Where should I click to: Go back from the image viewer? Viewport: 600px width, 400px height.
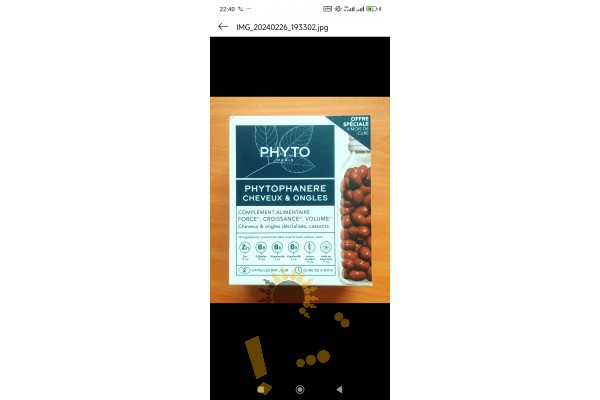click(223, 27)
